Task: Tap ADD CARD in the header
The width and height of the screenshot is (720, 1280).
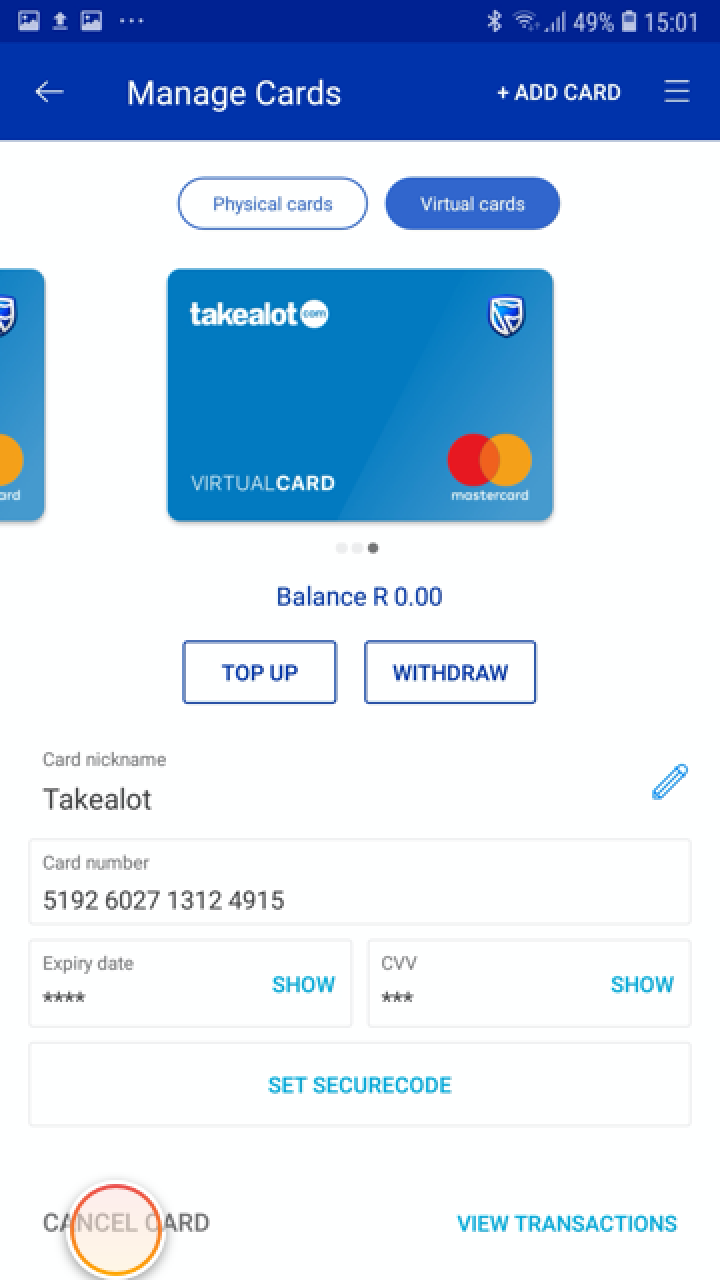Action: pos(558,91)
